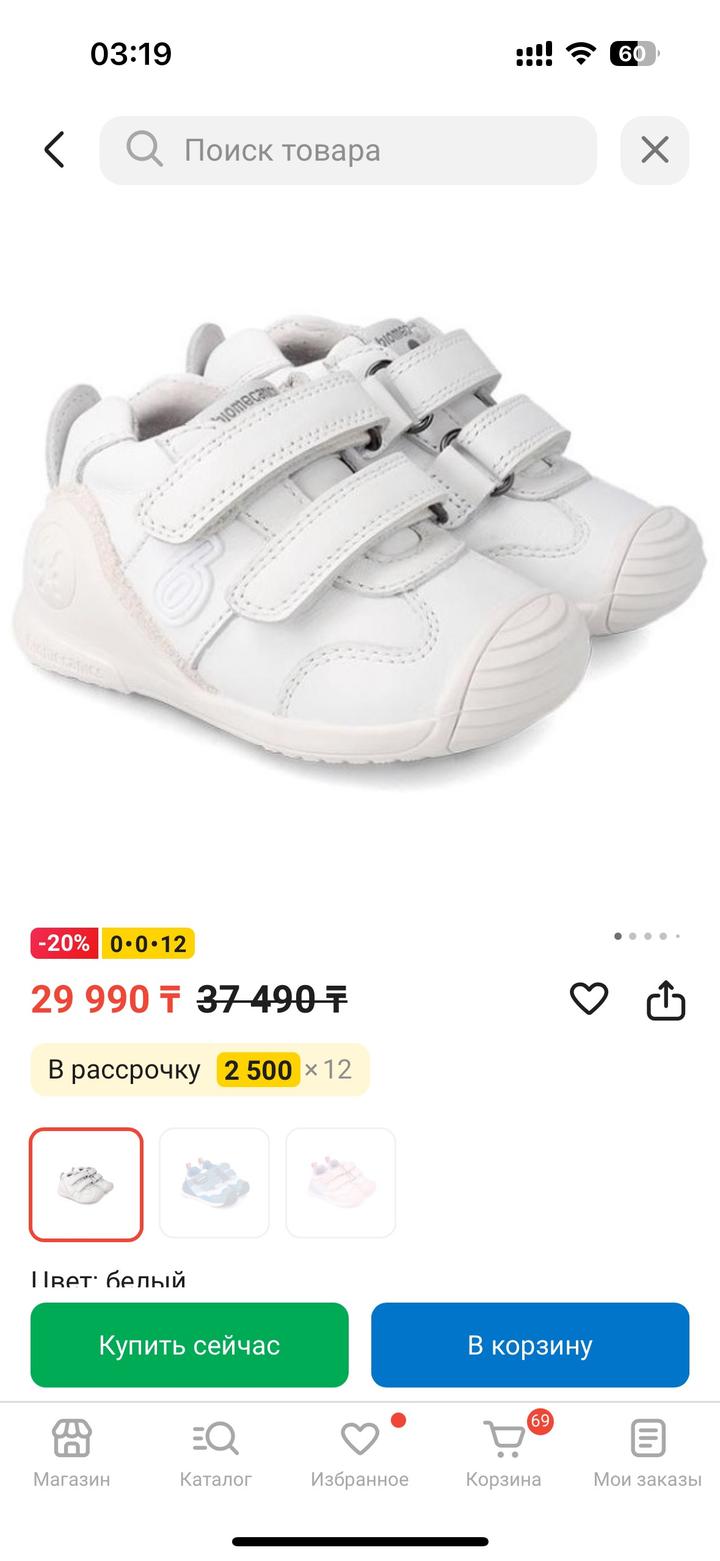Share this product
720x1561 pixels.
click(666, 999)
